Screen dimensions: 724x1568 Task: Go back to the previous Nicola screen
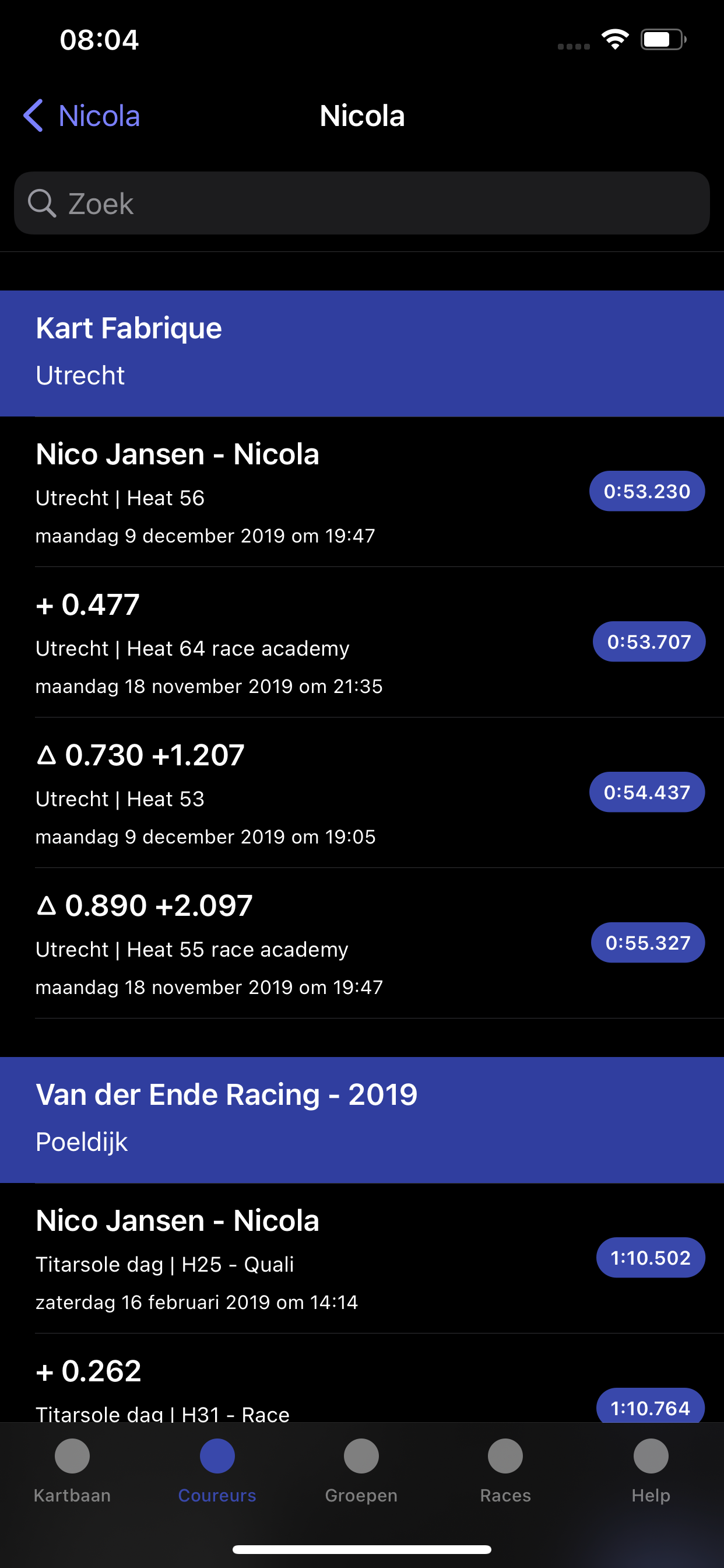click(82, 116)
